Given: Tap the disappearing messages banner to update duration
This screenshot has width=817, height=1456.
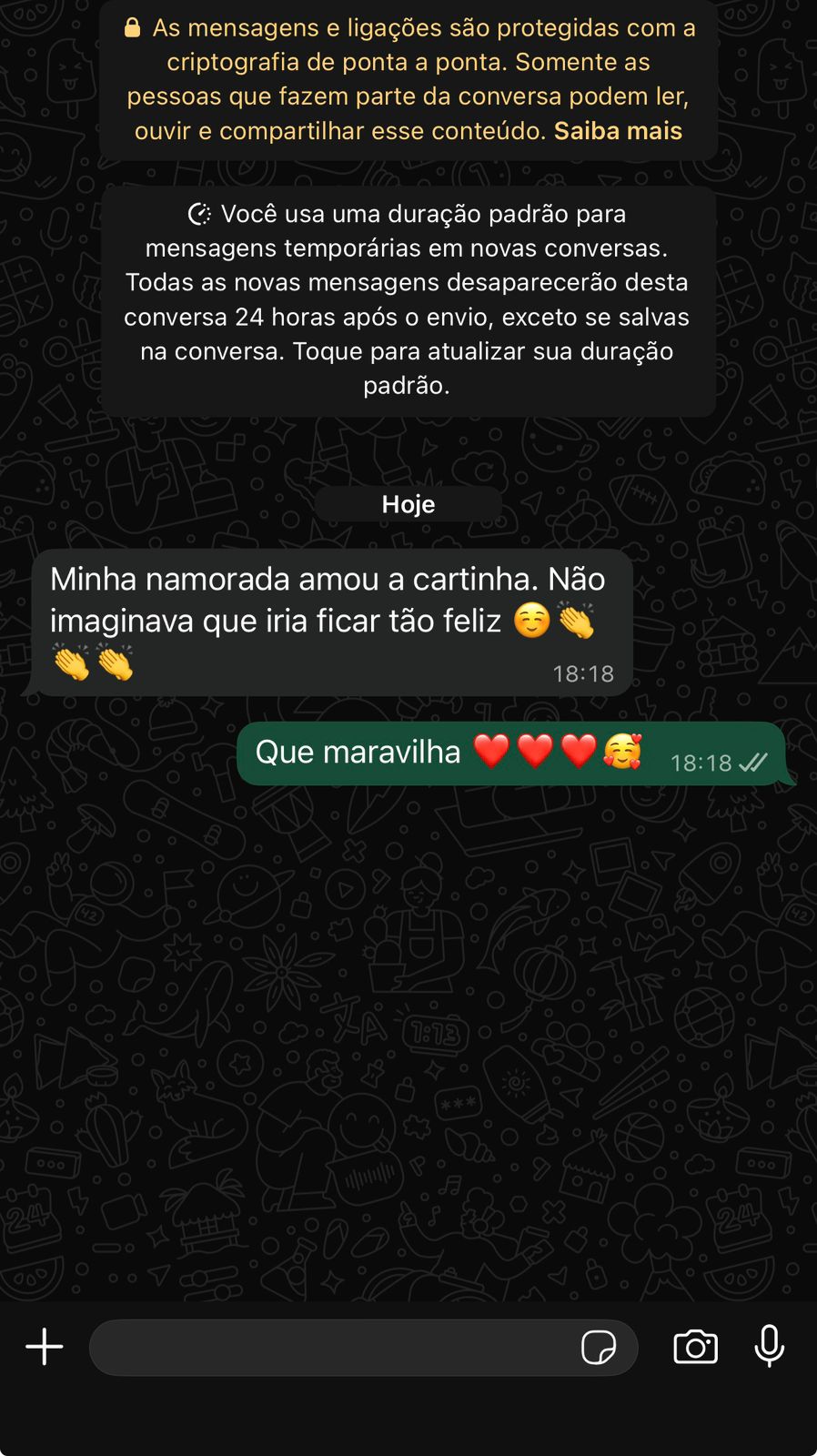Looking at the screenshot, I should click(408, 300).
